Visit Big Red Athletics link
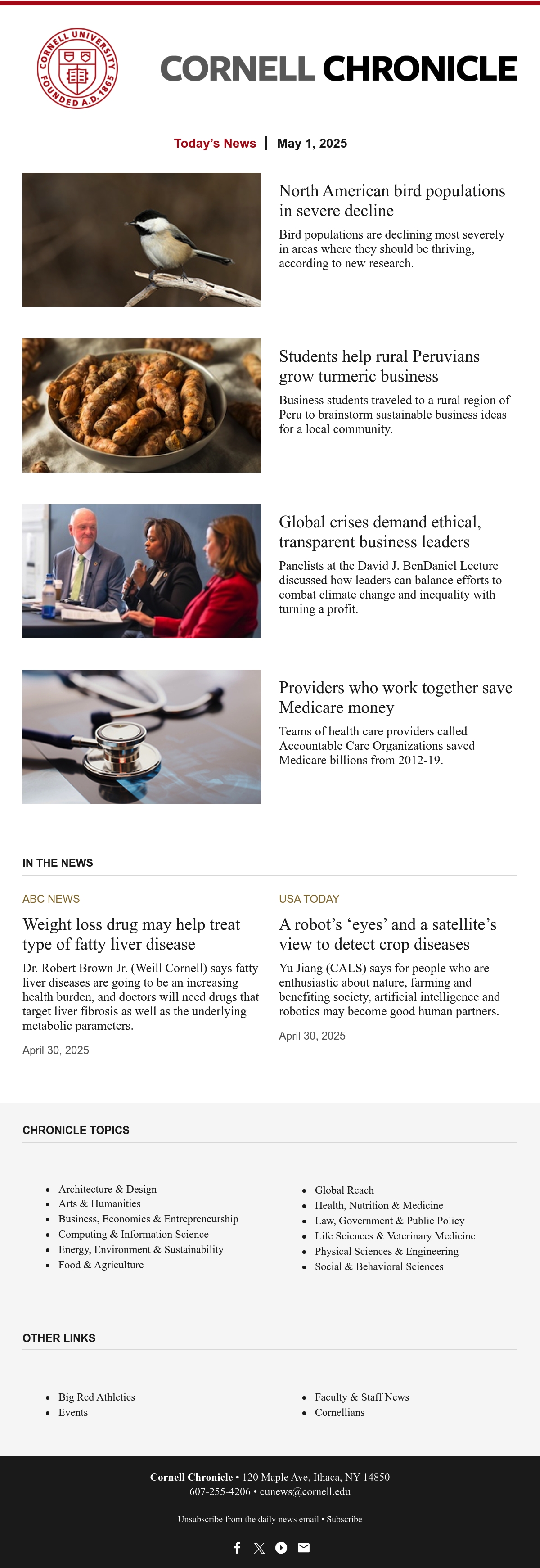The height and width of the screenshot is (1568, 540). 97,1397
